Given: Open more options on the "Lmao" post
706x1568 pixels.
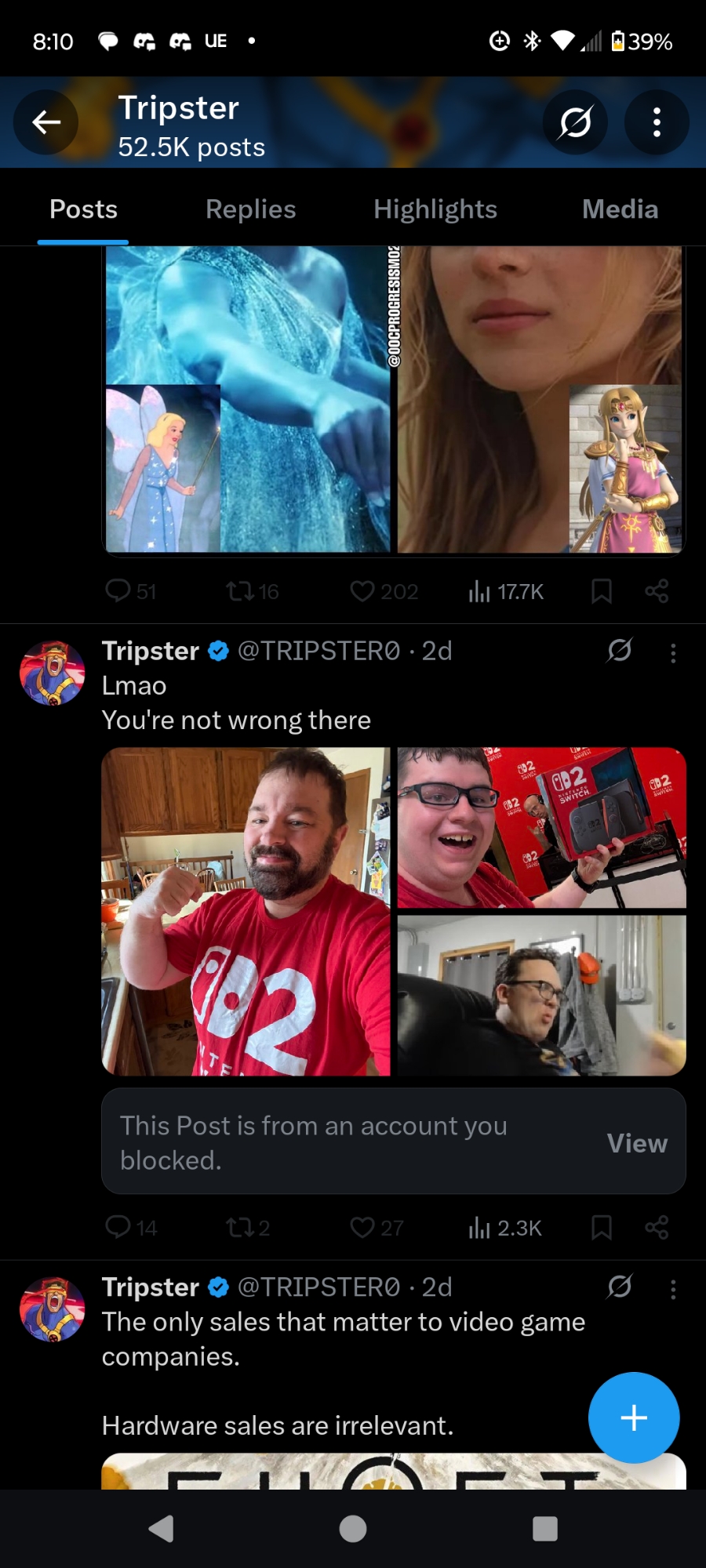Looking at the screenshot, I should click(673, 653).
